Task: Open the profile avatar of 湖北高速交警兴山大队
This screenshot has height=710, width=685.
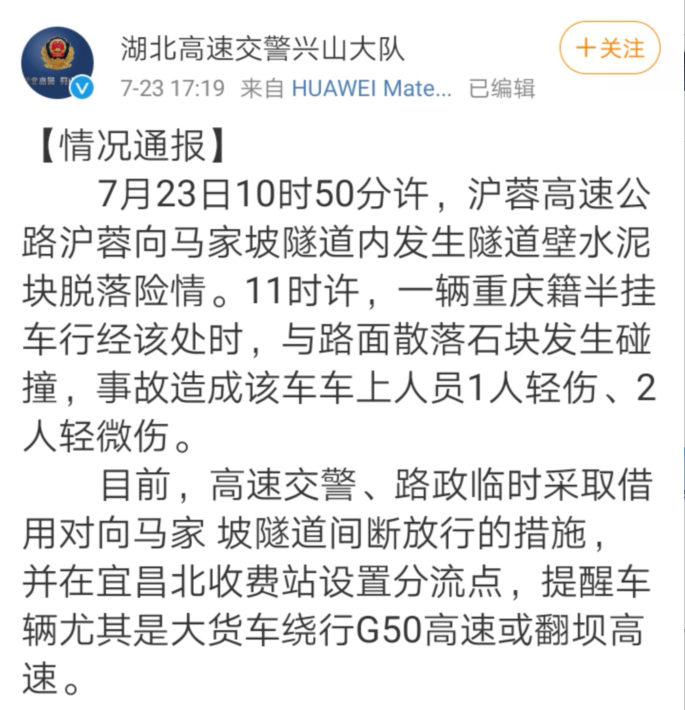Action: 57,62
